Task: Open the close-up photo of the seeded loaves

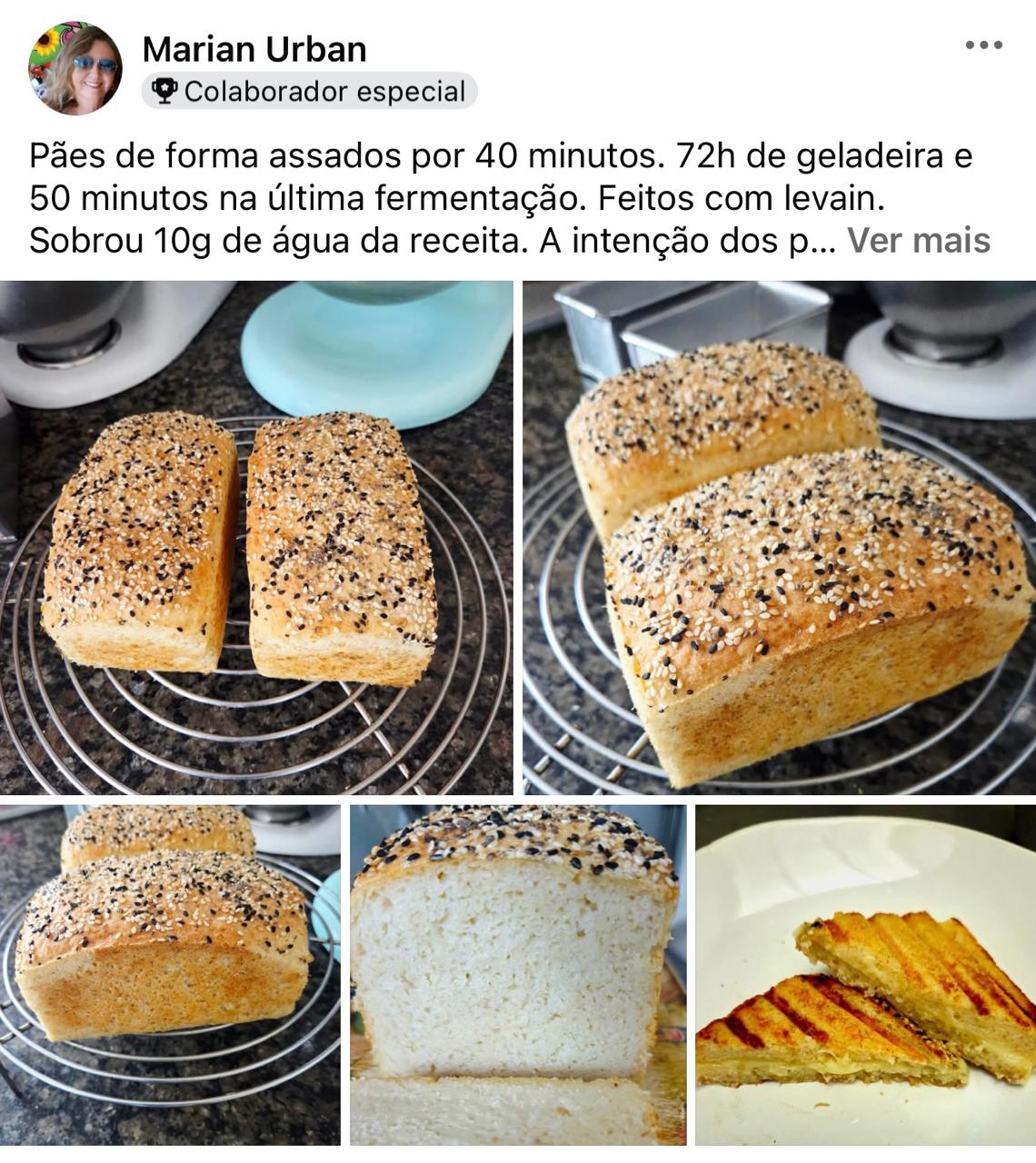Action: (779, 538)
